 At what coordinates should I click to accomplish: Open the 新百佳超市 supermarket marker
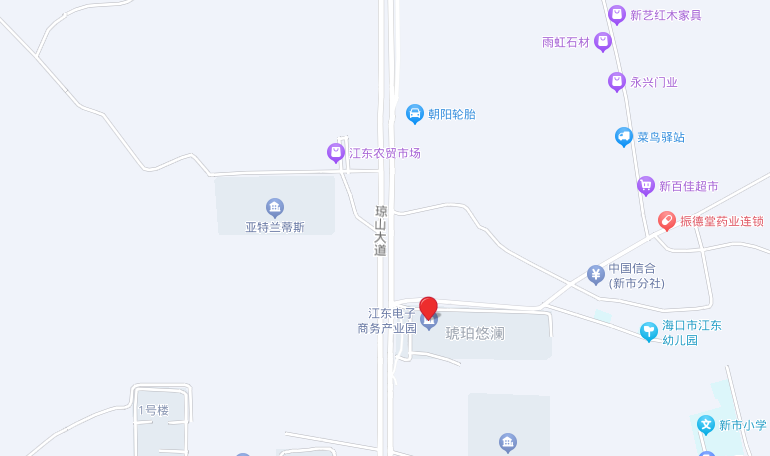(x=646, y=186)
